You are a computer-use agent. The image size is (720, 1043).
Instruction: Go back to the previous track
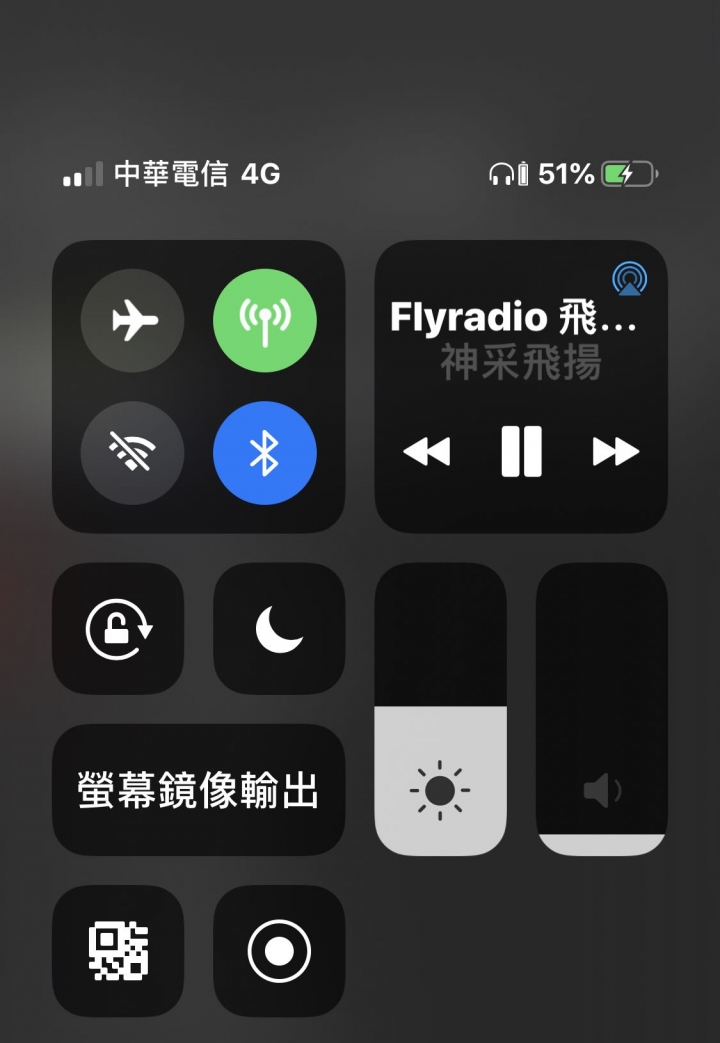tap(427, 452)
